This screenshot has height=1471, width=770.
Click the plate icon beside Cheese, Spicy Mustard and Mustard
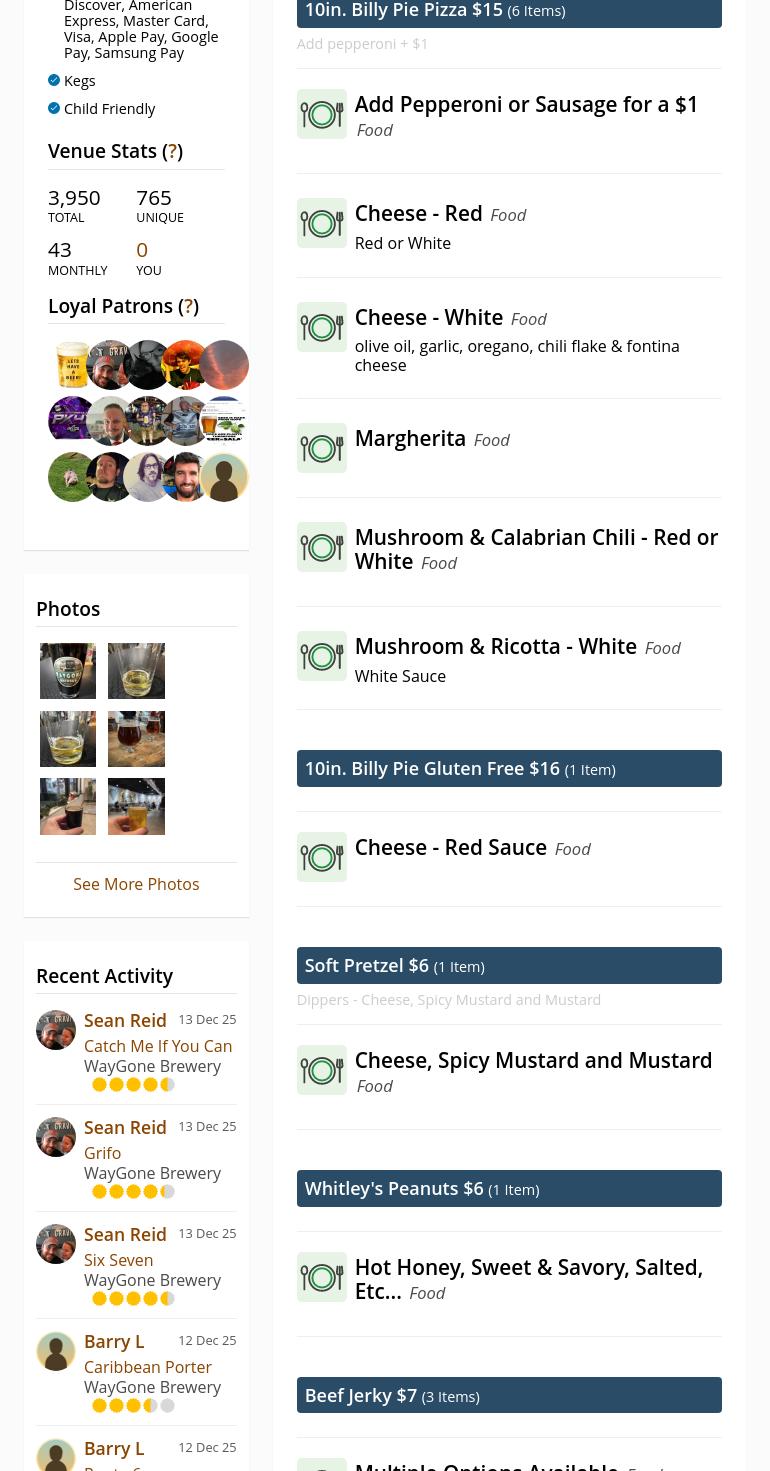click(321, 1070)
